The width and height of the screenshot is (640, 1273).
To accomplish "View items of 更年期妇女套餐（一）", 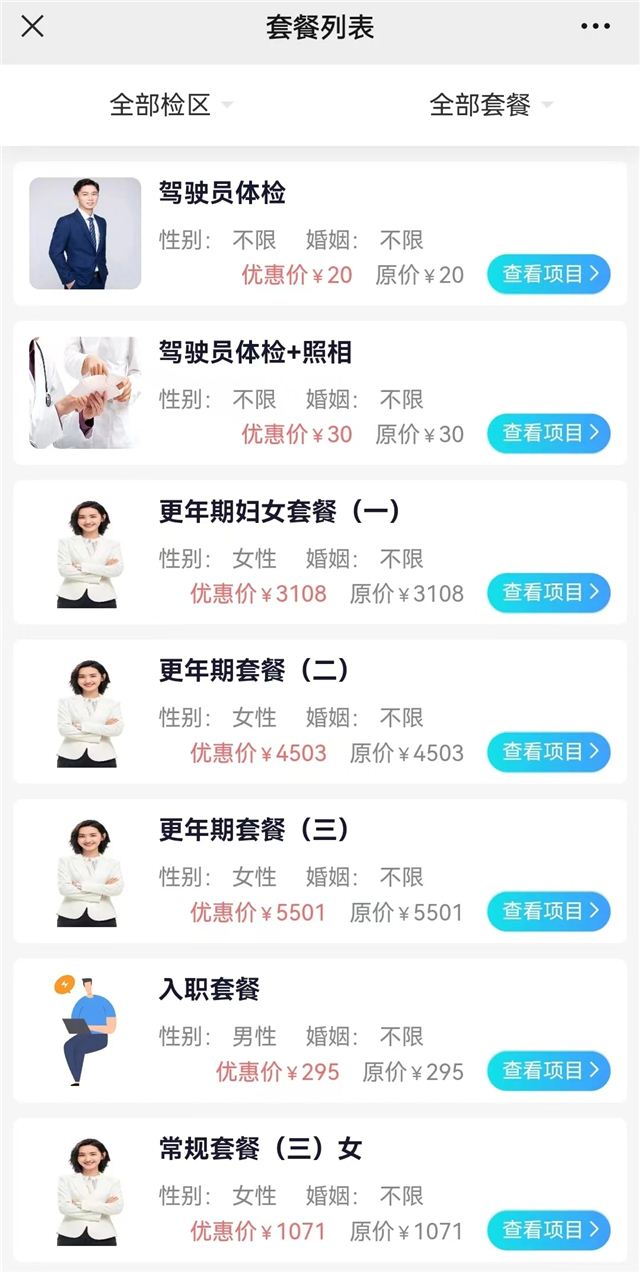I will click(x=548, y=592).
